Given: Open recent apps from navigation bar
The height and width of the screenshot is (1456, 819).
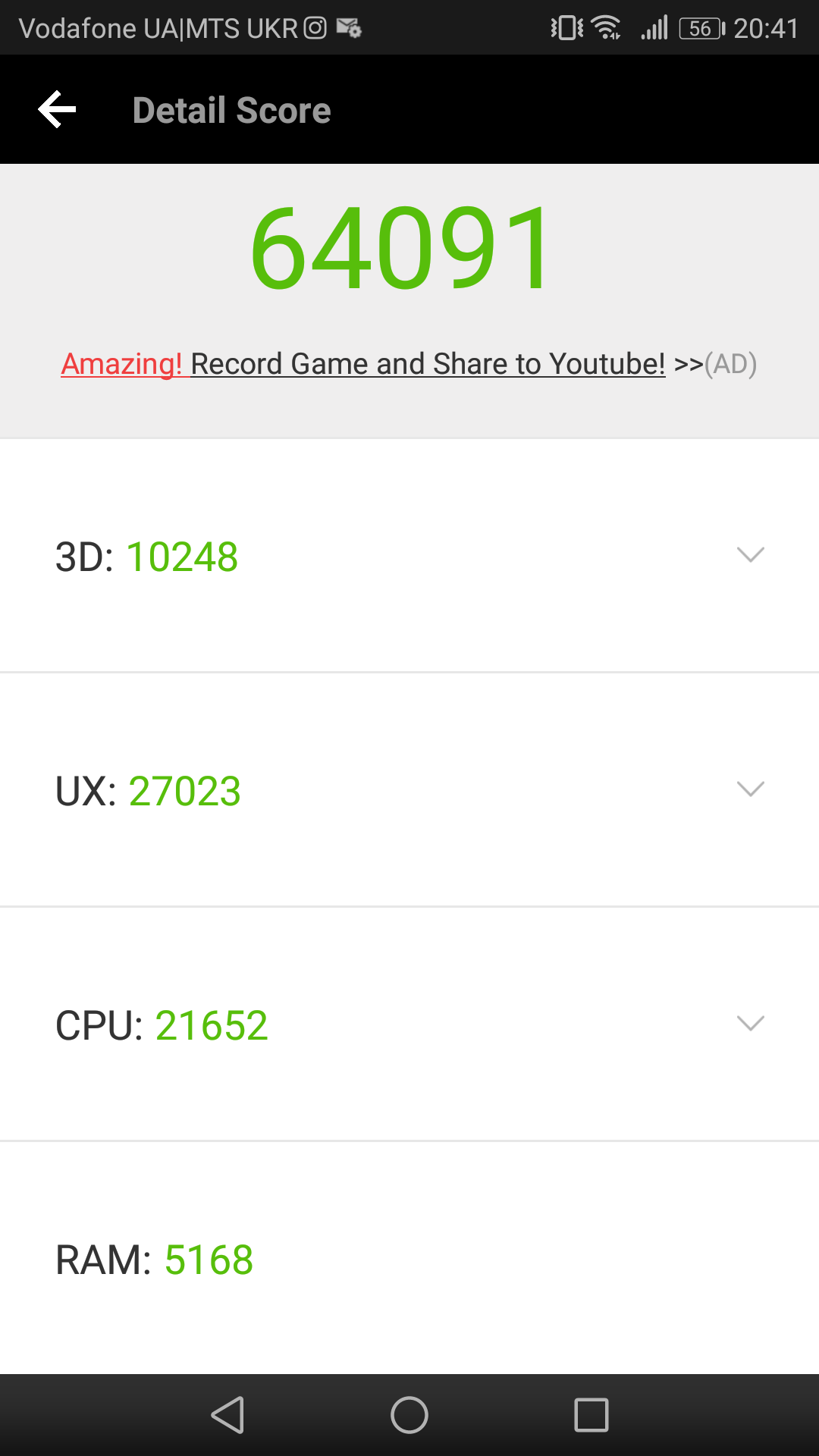Looking at the screenshot, I should (591, 1415).
